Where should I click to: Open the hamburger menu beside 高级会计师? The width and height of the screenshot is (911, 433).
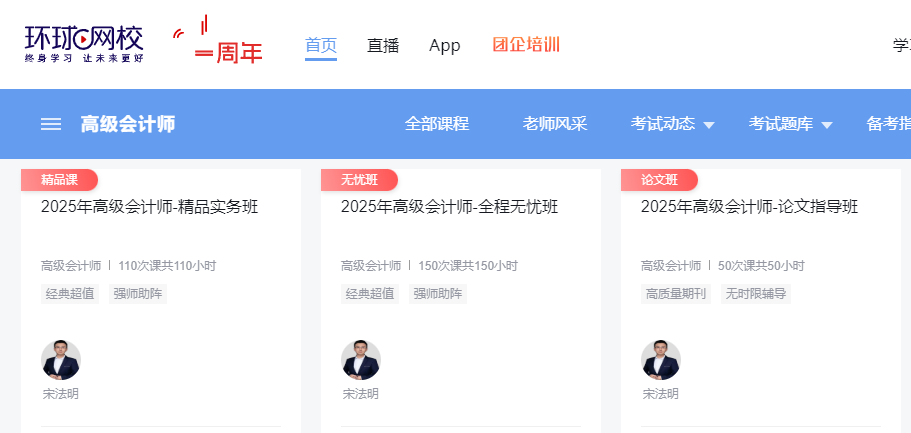(x=51, y=124)
